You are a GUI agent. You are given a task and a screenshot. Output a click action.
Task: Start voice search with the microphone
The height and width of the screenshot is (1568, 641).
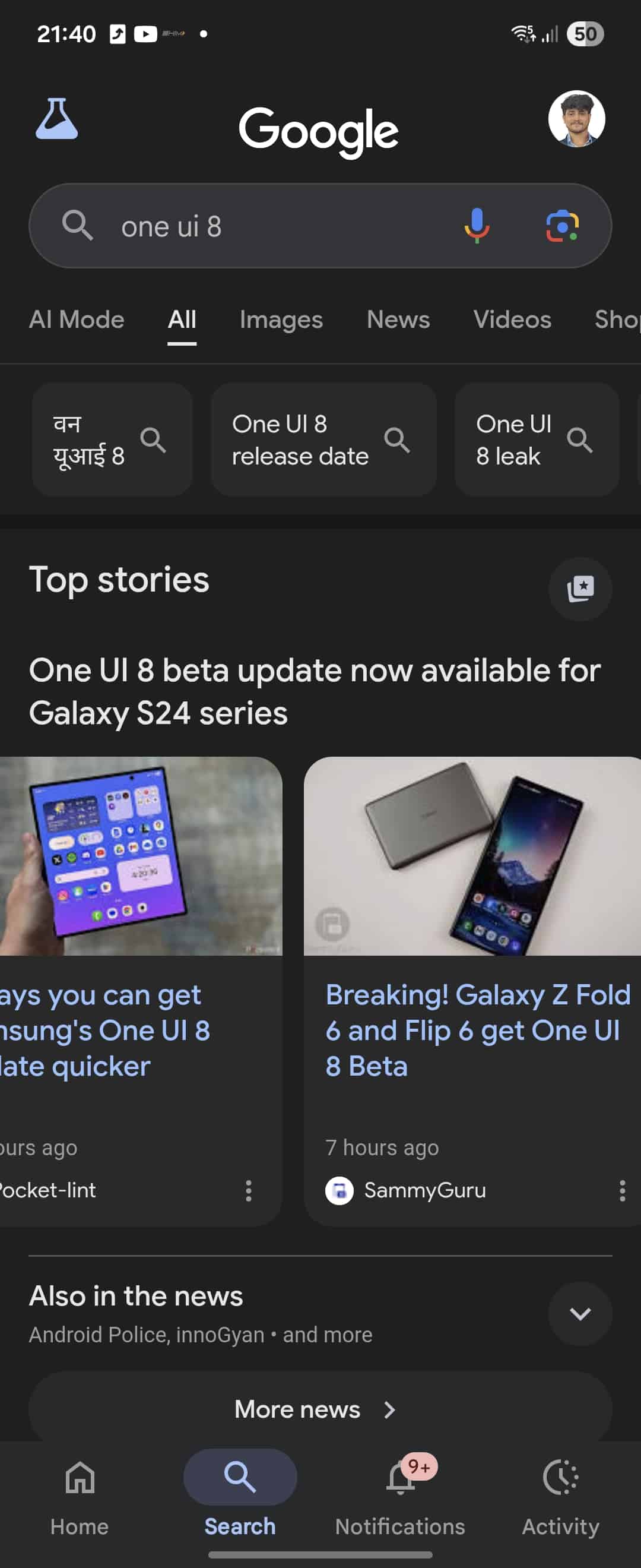point(477,226)
